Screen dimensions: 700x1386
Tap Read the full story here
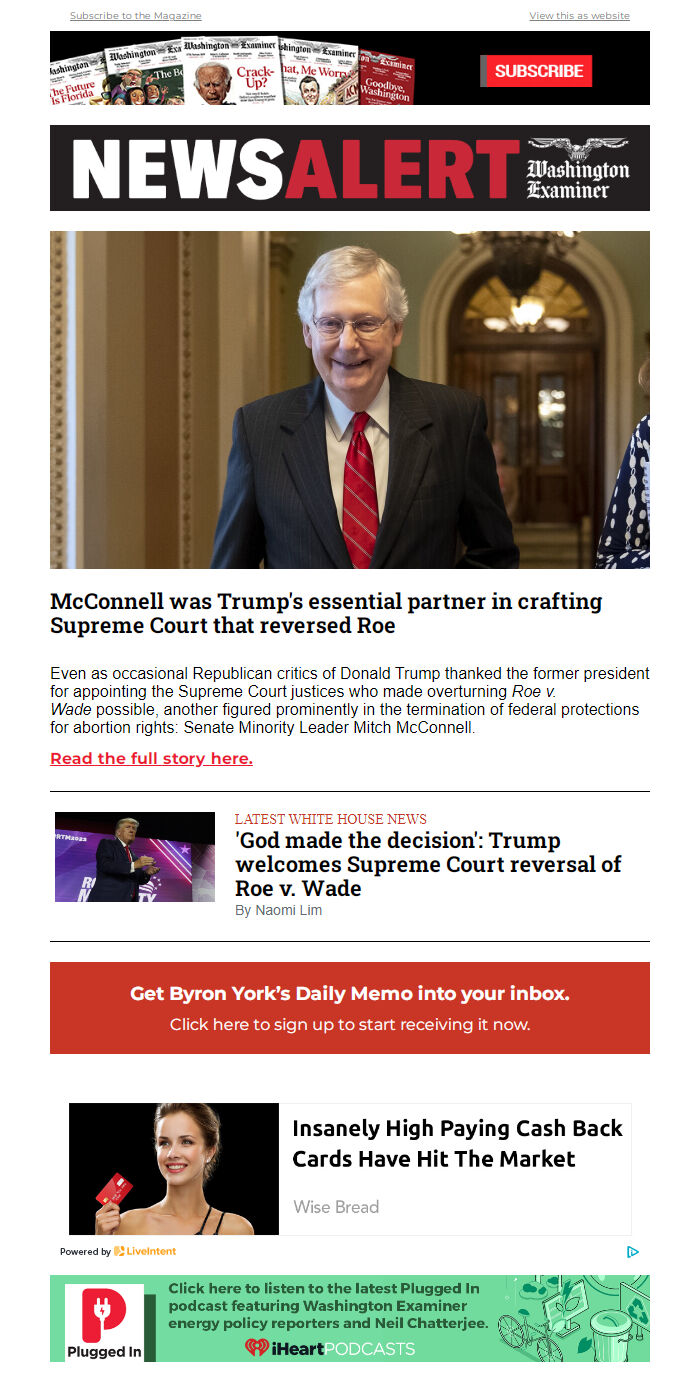[151, 758]
